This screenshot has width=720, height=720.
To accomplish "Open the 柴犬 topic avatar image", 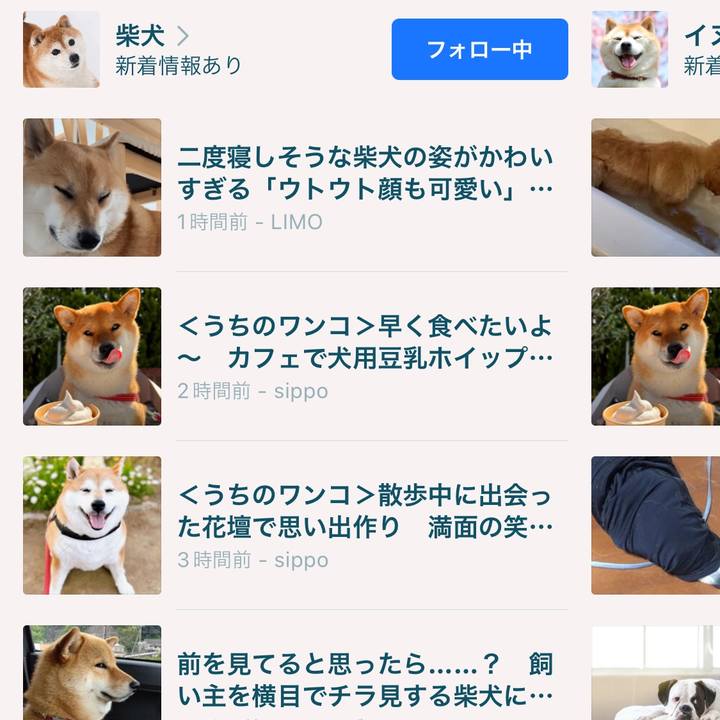I will 61,50.
